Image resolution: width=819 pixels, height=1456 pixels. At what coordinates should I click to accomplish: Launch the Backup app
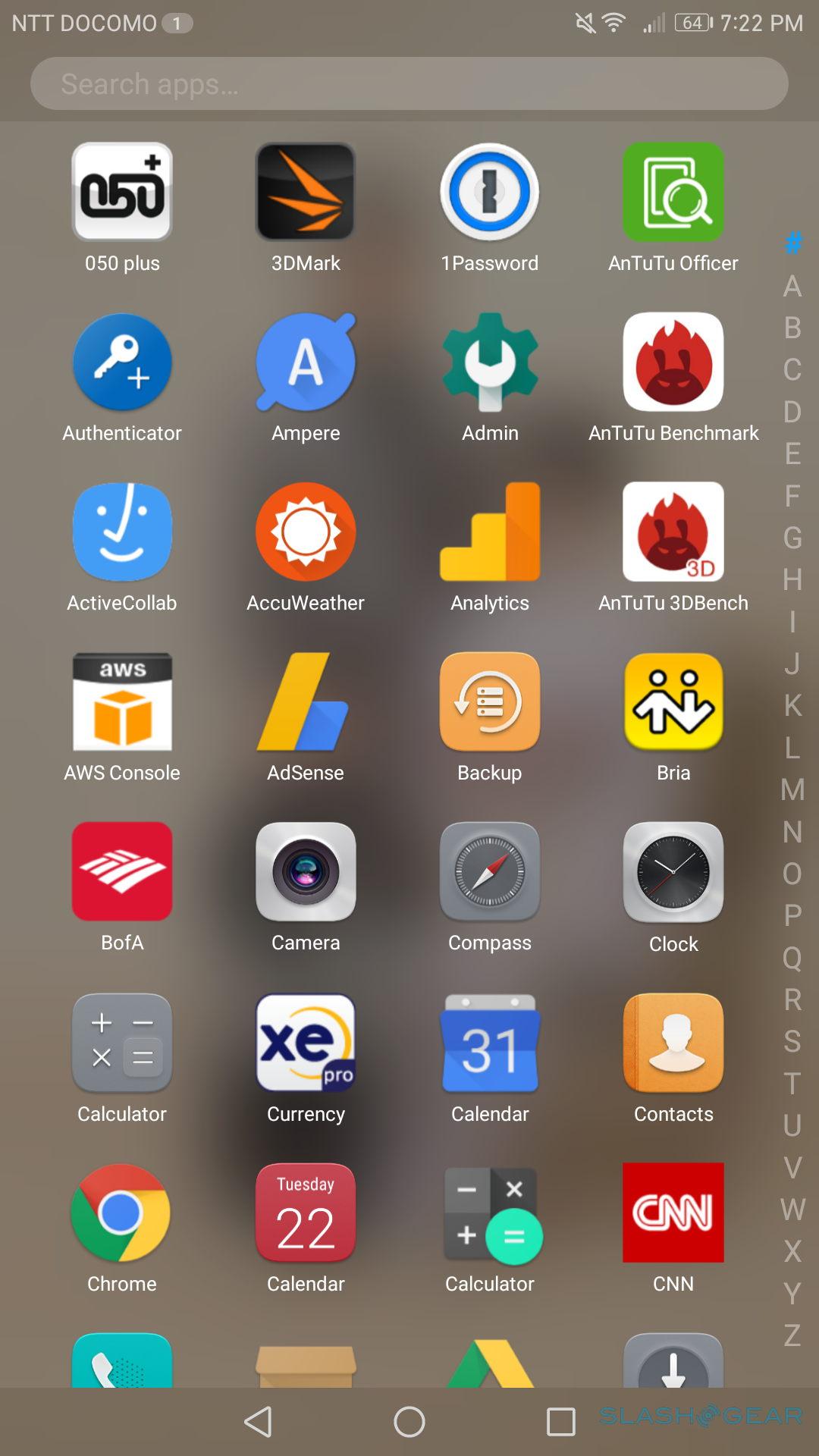point(490,702)
